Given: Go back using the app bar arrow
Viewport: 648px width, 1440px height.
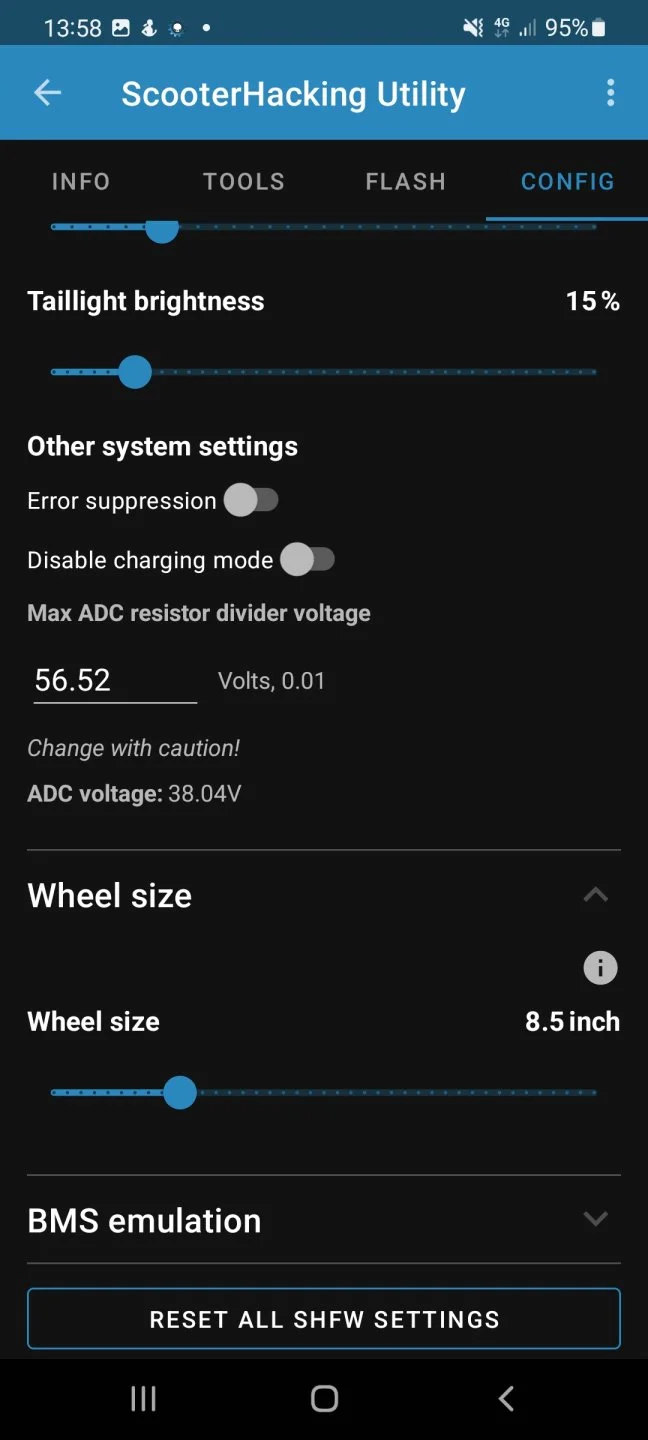Looking at the screenshot, I should tap(47, 93).
